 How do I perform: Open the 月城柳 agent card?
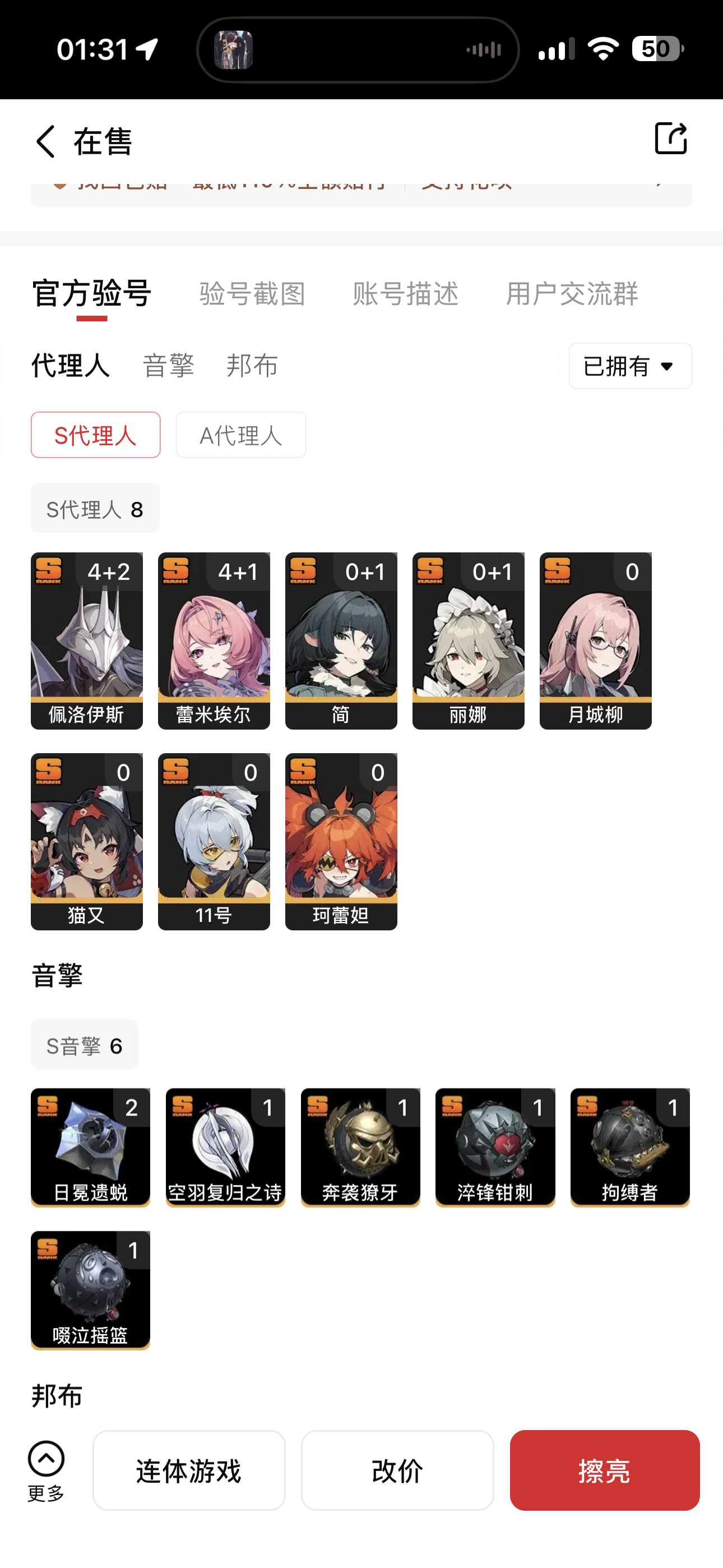(x=595, y=640)
